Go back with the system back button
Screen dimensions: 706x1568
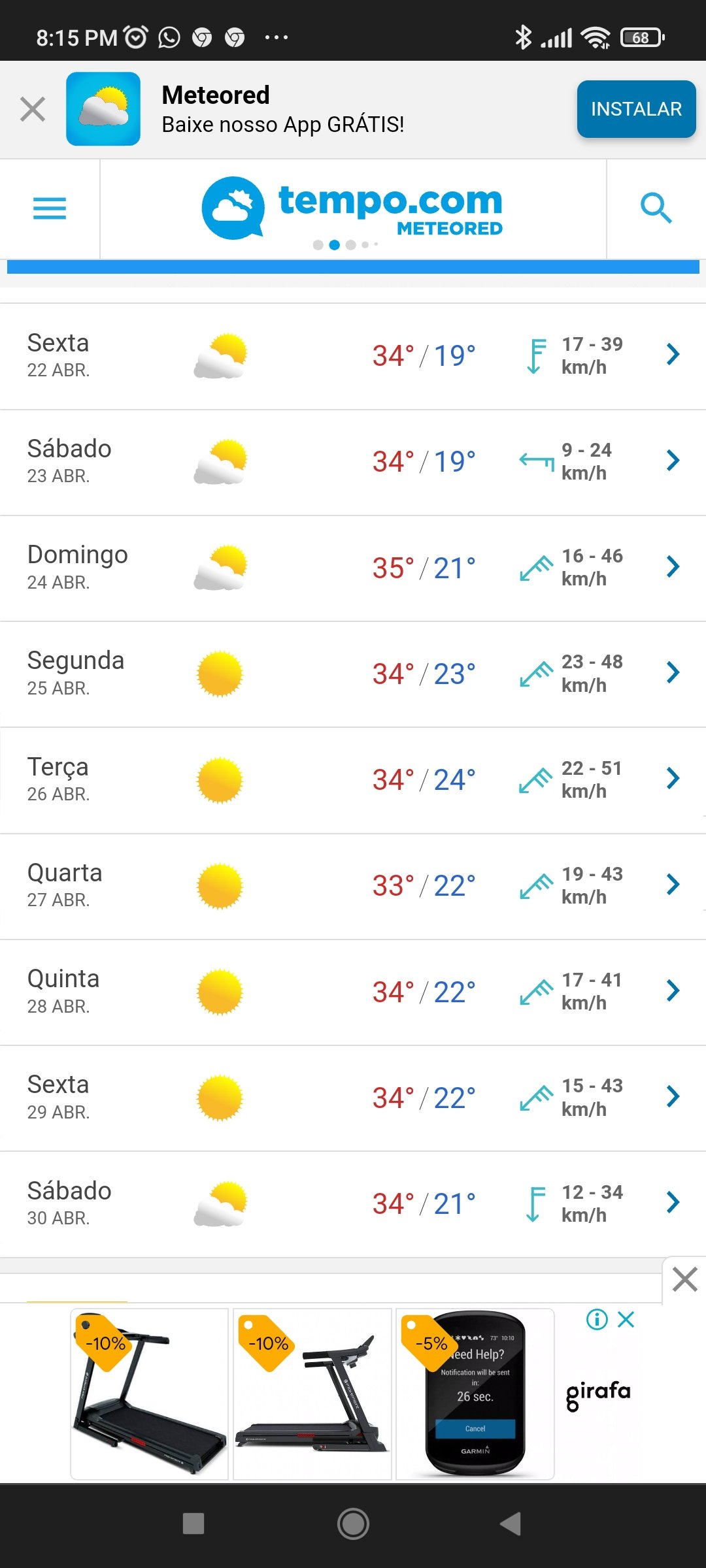pyautogui.click(x=511, y=1524)
